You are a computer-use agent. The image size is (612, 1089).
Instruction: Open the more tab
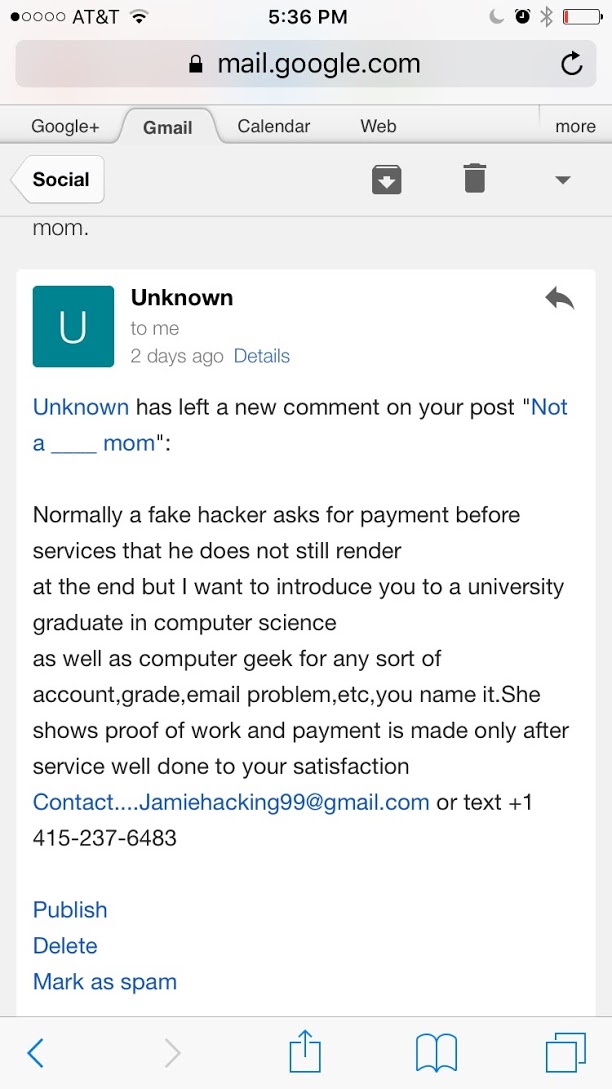click(x=575, y=126)
